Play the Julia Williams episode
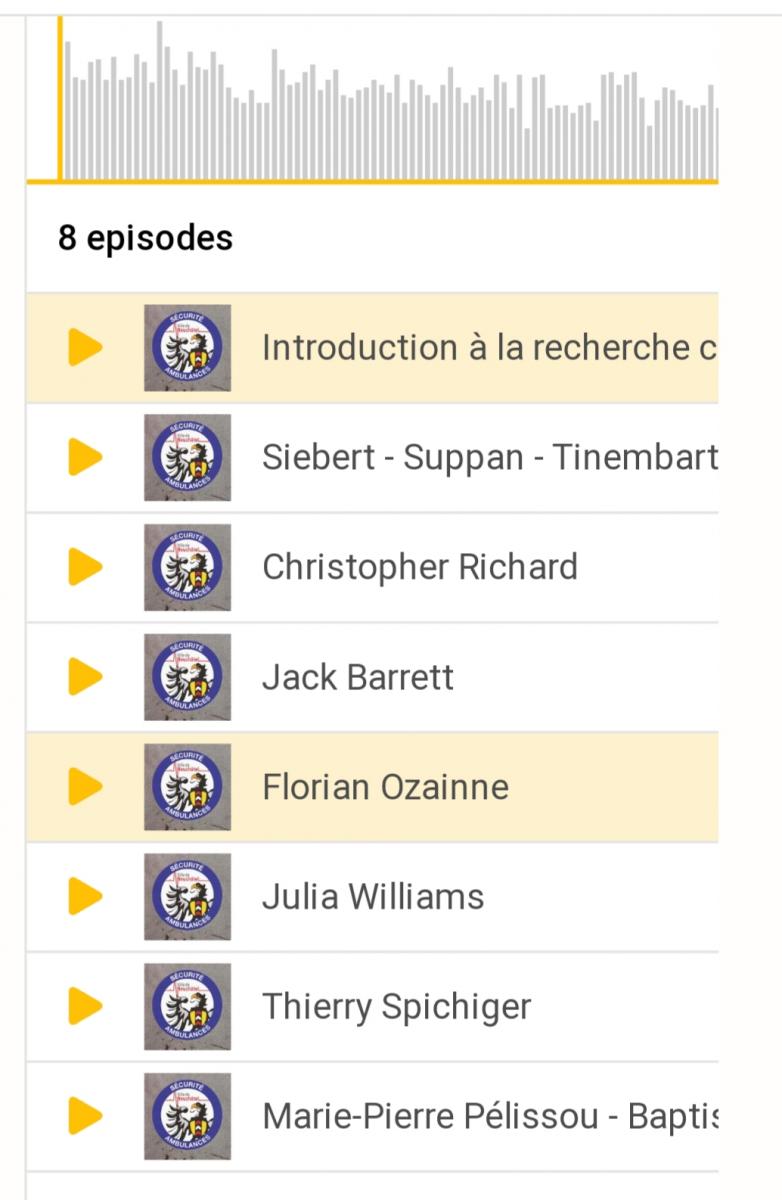 click(x=85, y=897)
